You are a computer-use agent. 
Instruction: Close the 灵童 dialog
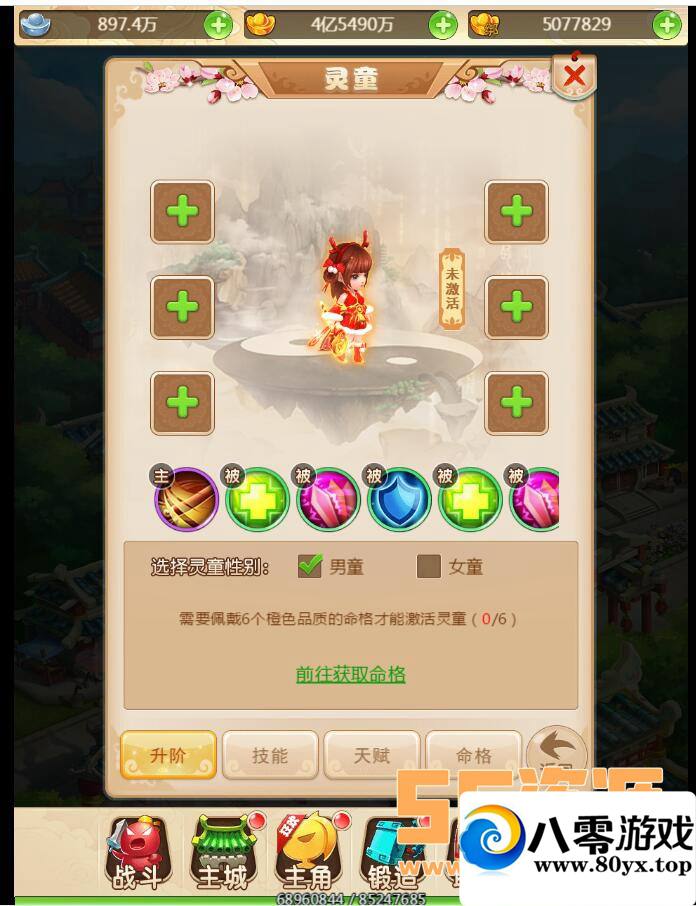tap(573, 76)
